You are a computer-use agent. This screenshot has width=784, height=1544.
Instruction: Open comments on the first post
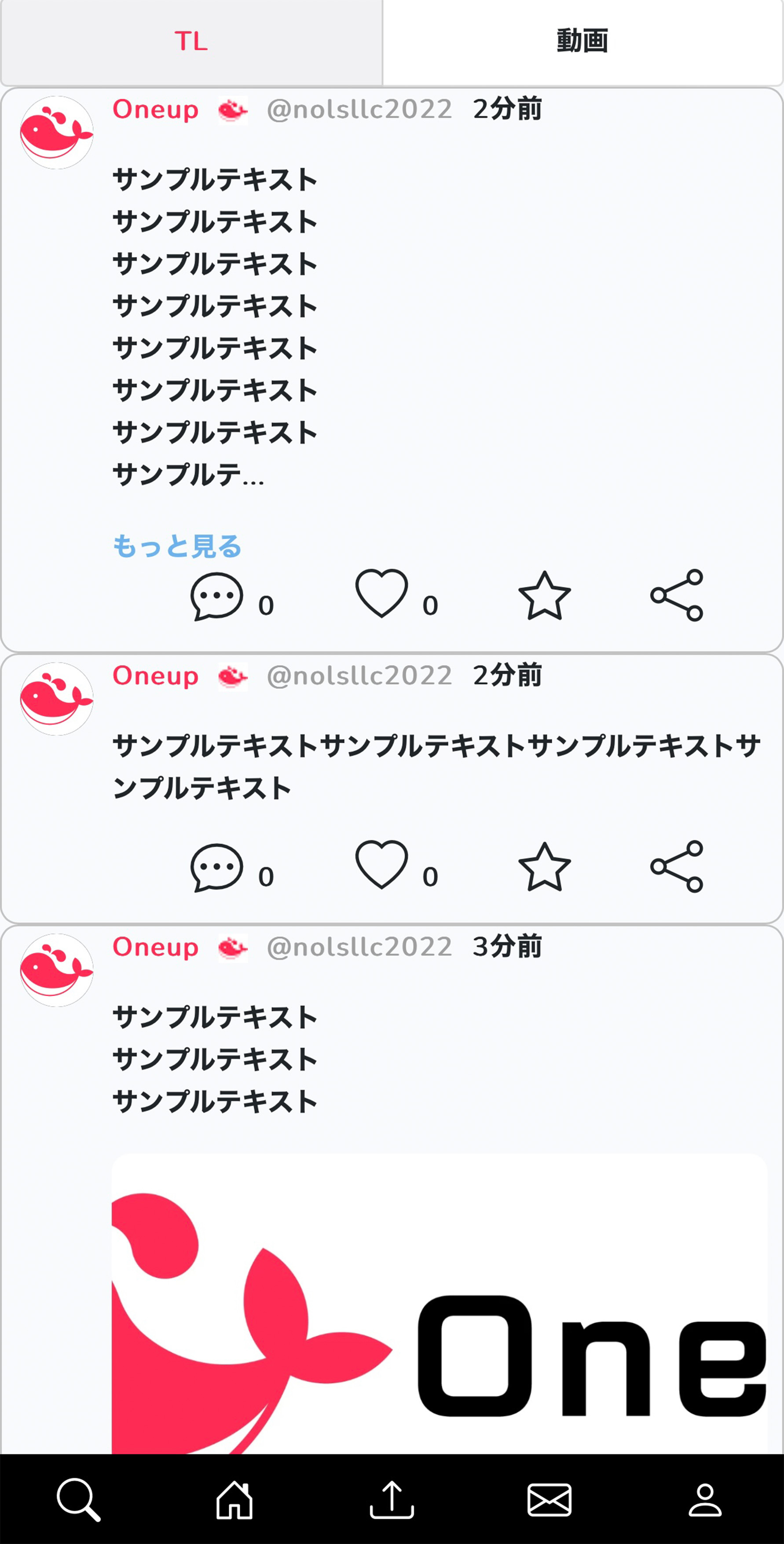pyautogui.click(x=217, y=596)
